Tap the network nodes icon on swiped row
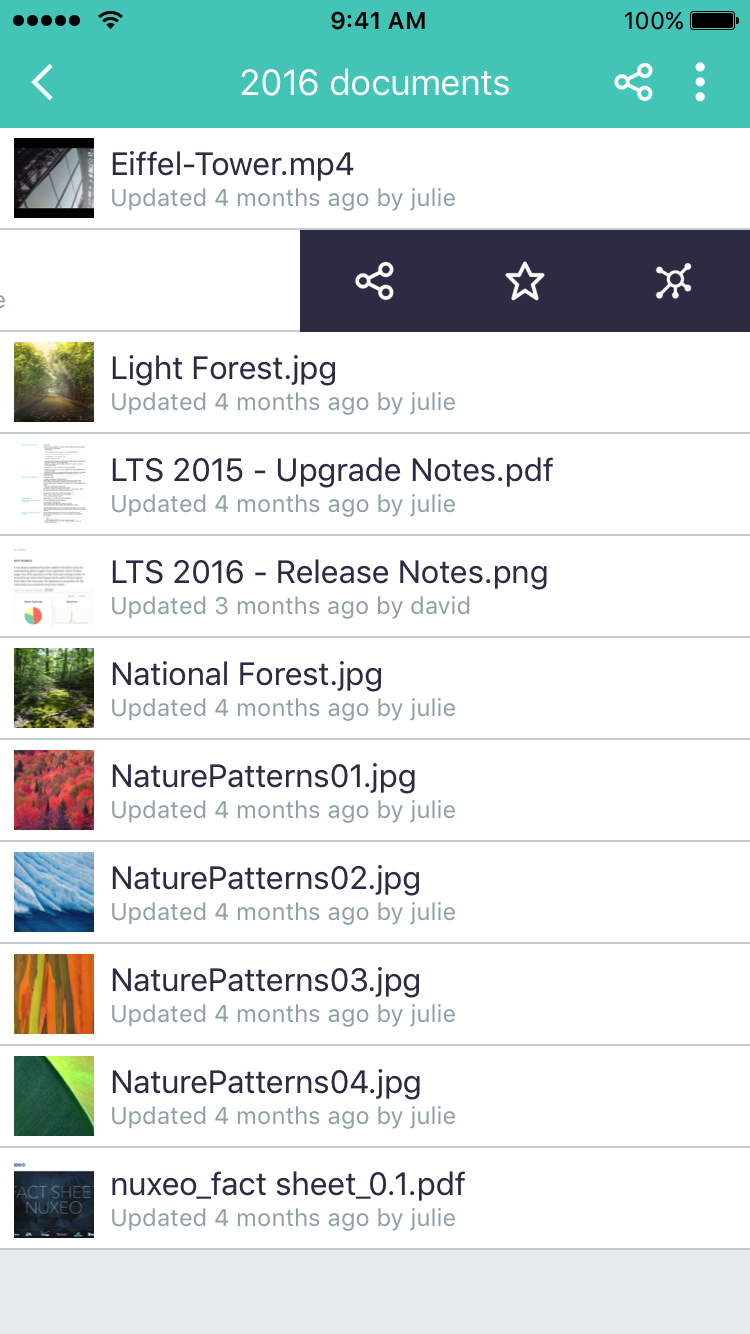The image size is (750, 1334). [x=674, y=282]
